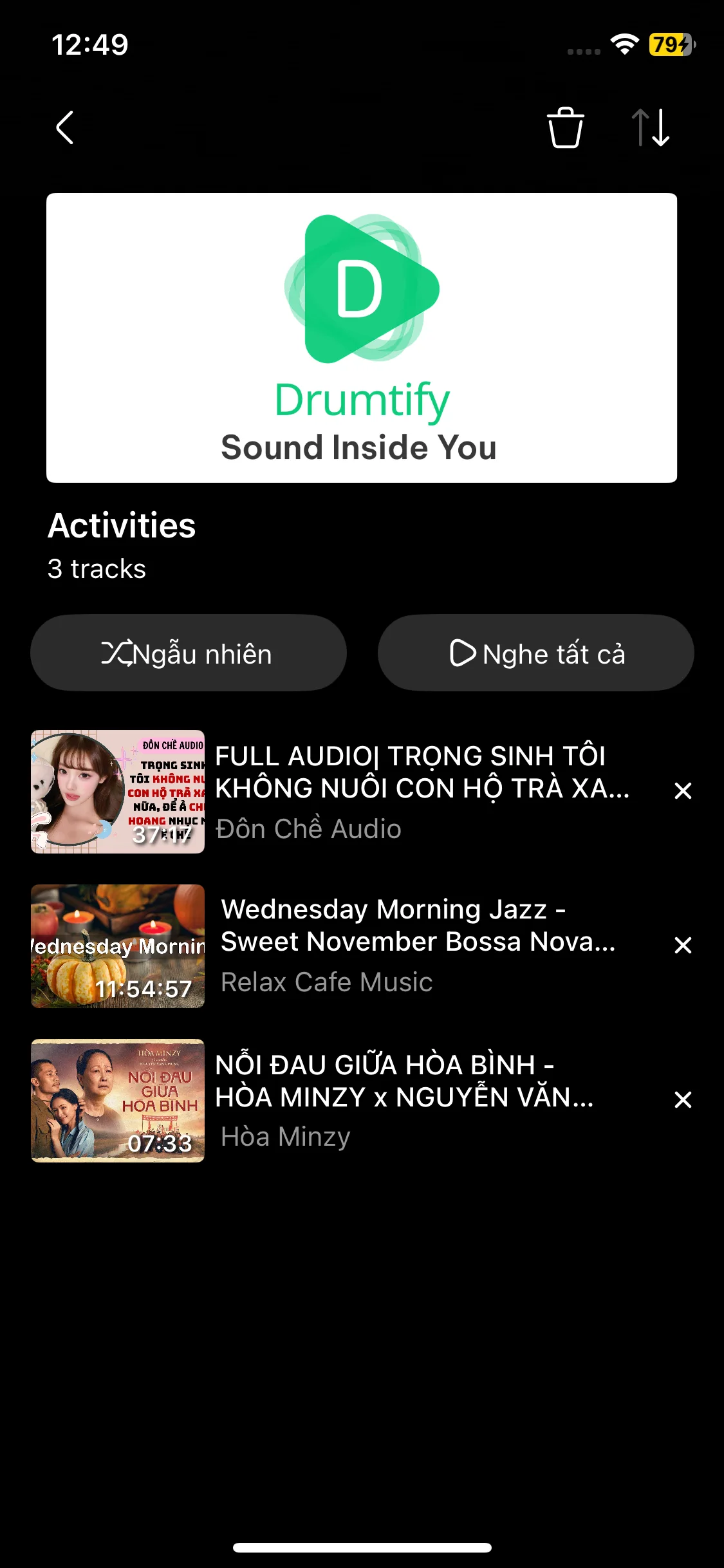Screen dimensions: 724x1568
Task: Remove the TRỌNG SINH track with its X
Action: click(x=682, y=792)
